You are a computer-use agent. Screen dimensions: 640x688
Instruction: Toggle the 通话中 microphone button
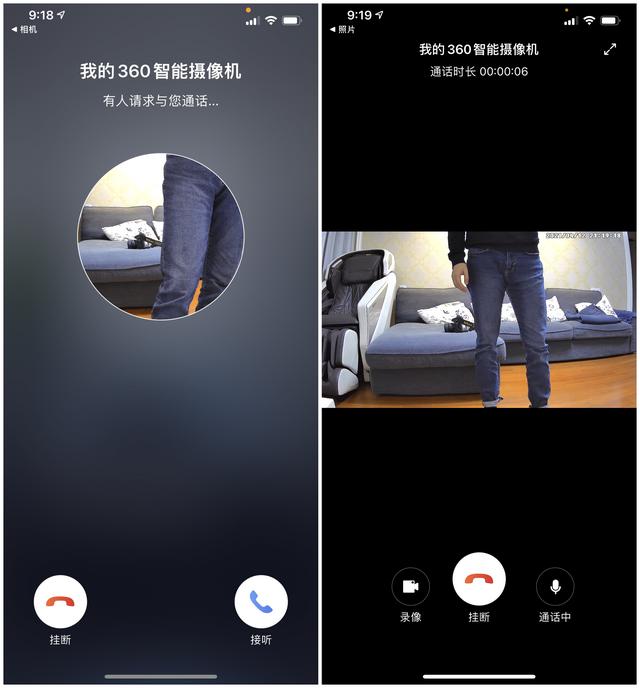[x=555, y=586]
